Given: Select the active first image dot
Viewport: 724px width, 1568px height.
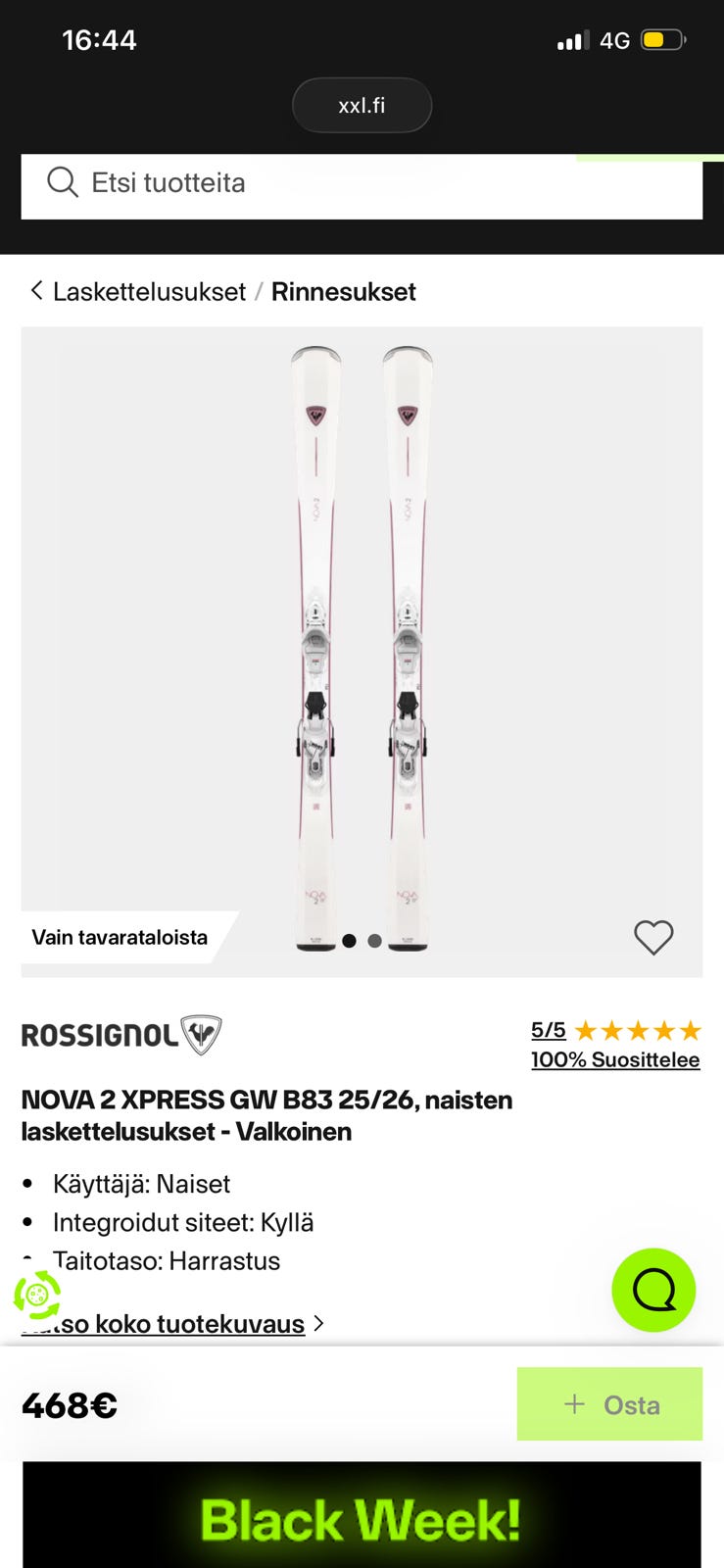Looking at the screenshot, I should click(347, 940).
